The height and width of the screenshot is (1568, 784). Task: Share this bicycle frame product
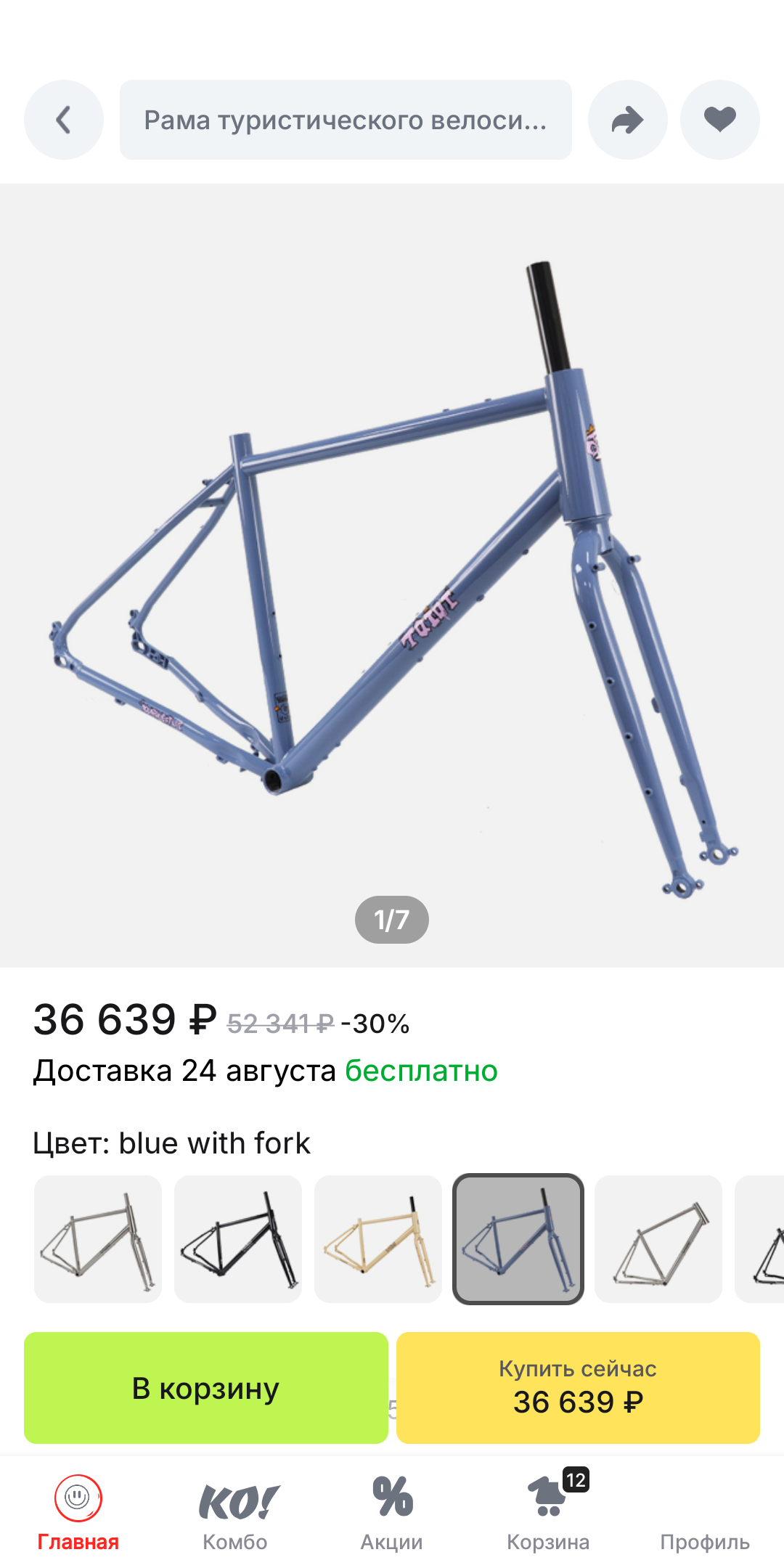(628, 120)
